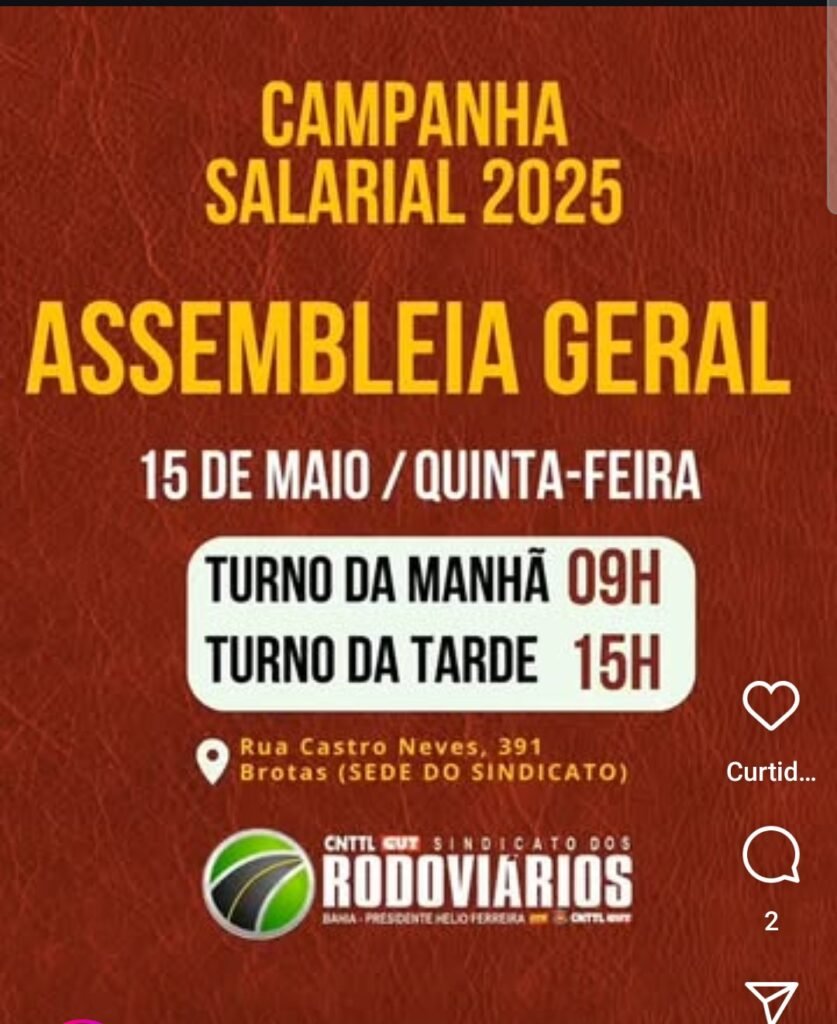Like this reel with the heart icon

point(771,706)
